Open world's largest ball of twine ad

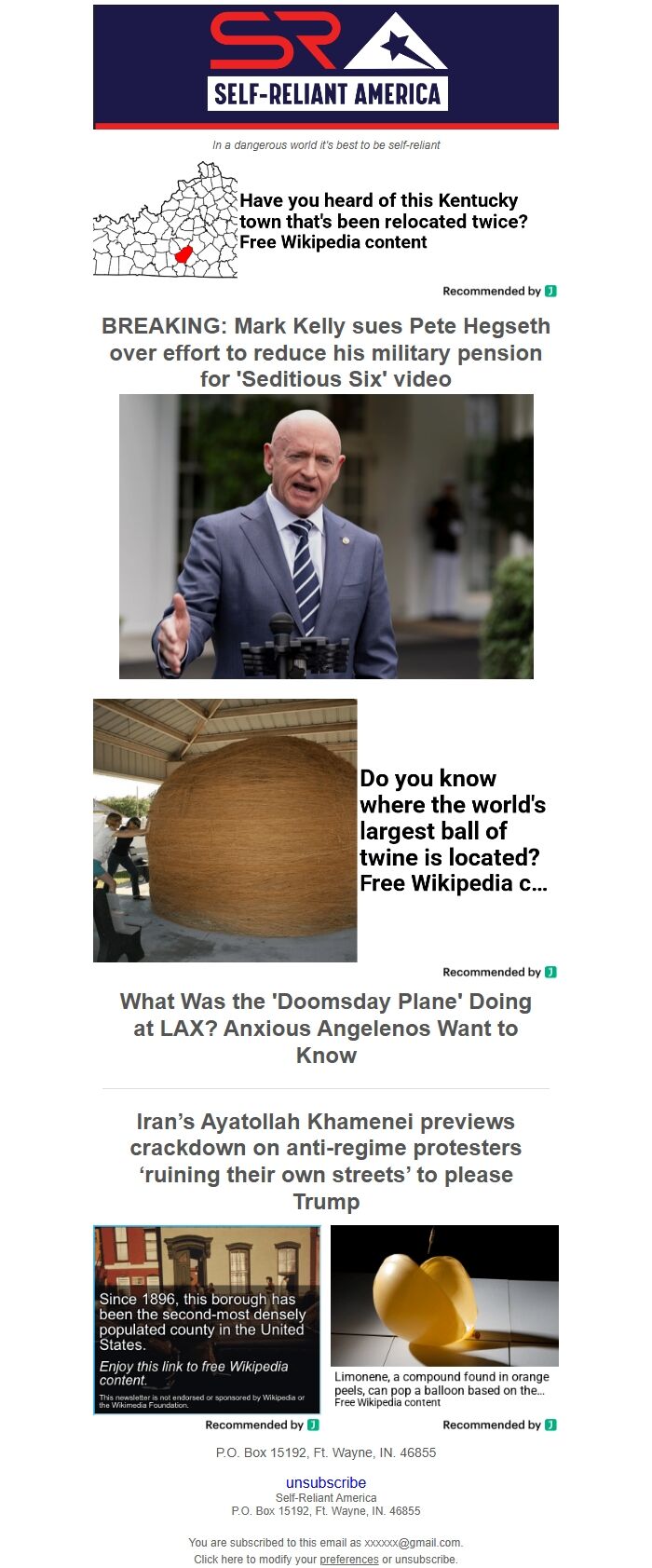pyautogui.click(x=453, y=830)
